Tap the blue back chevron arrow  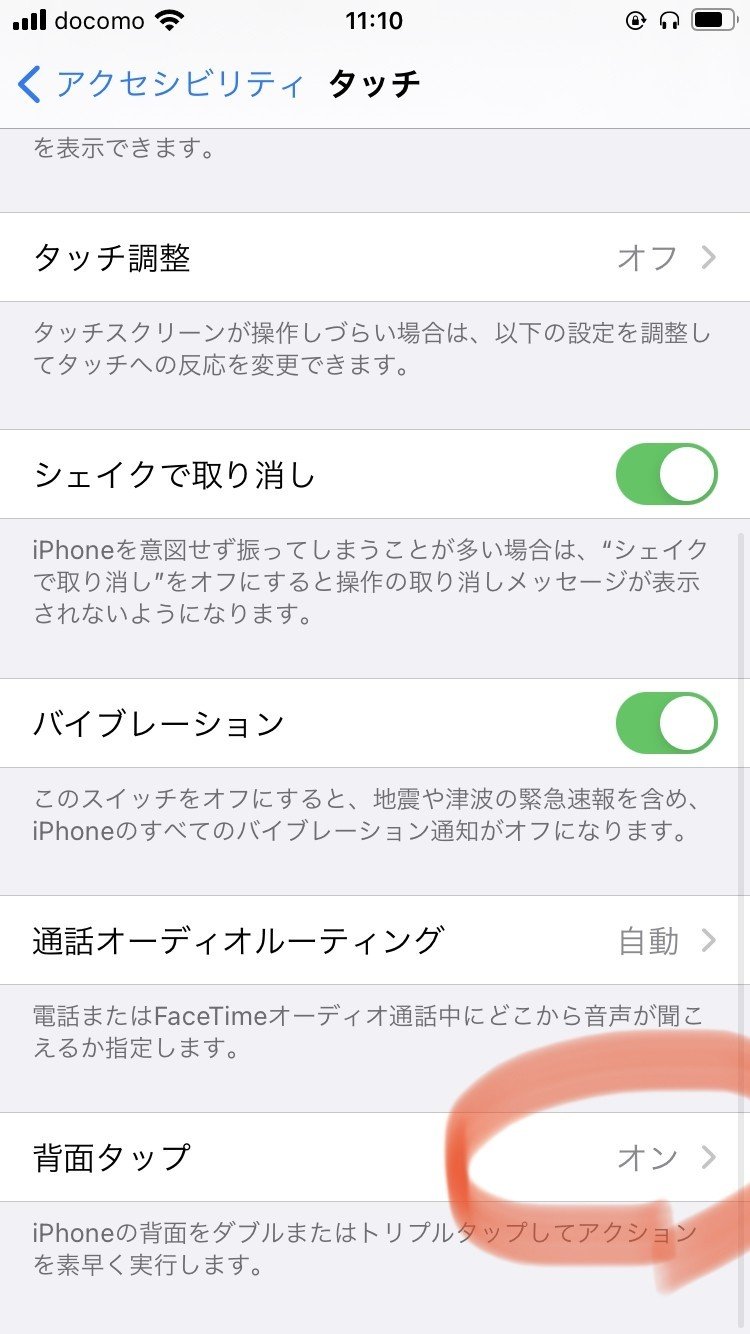28,86
